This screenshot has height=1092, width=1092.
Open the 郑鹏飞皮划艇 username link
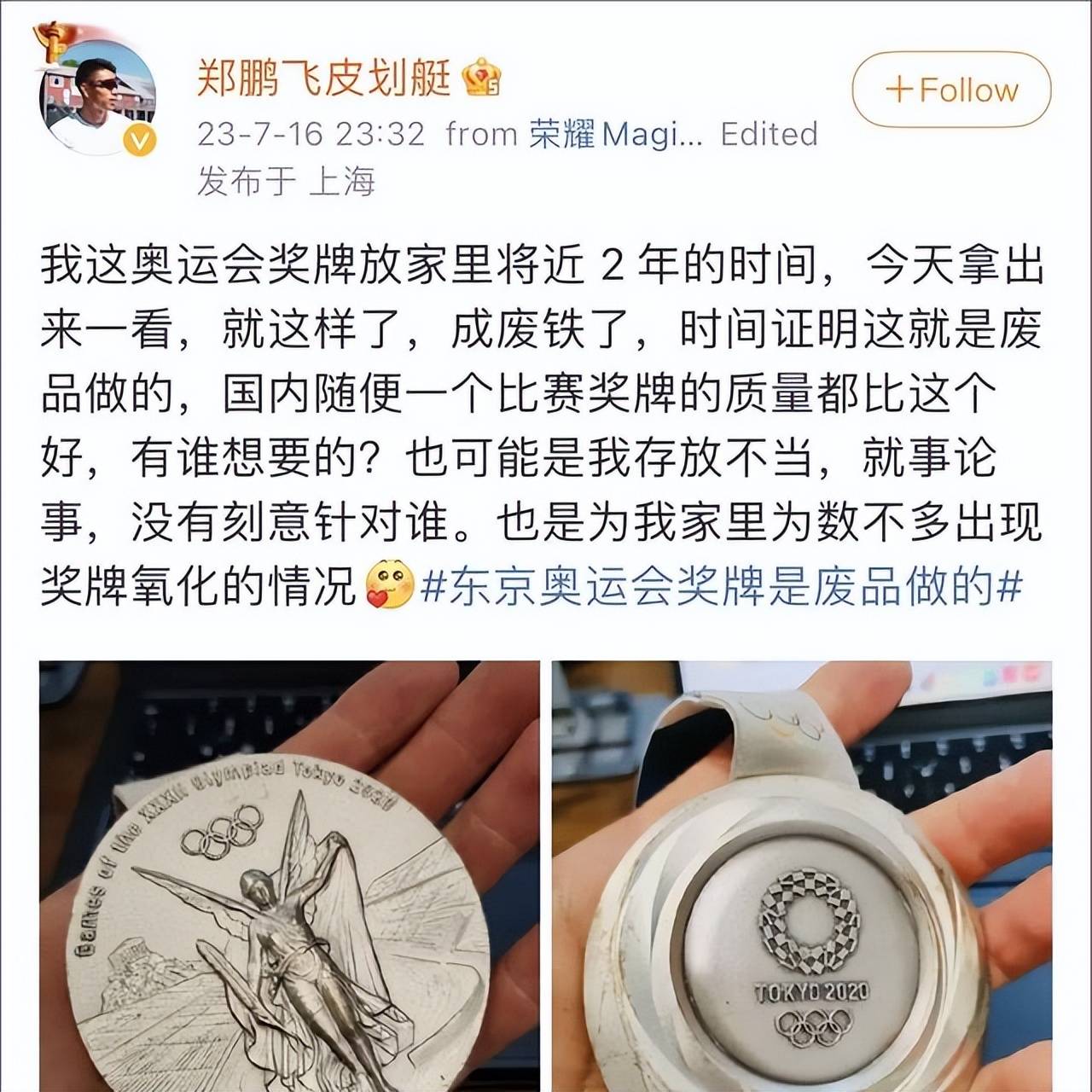(323, 79)
